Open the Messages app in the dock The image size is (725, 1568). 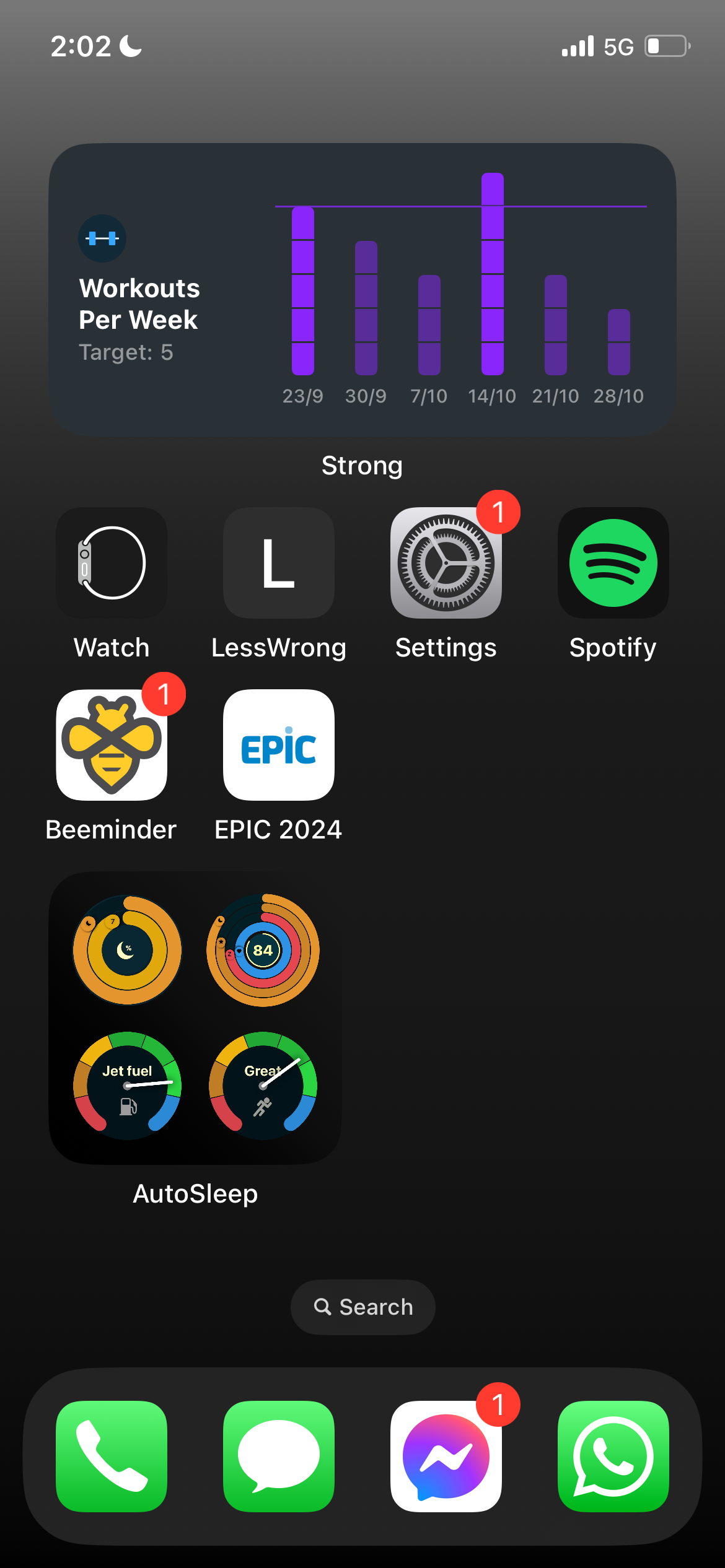click(x=279, y=1456)
